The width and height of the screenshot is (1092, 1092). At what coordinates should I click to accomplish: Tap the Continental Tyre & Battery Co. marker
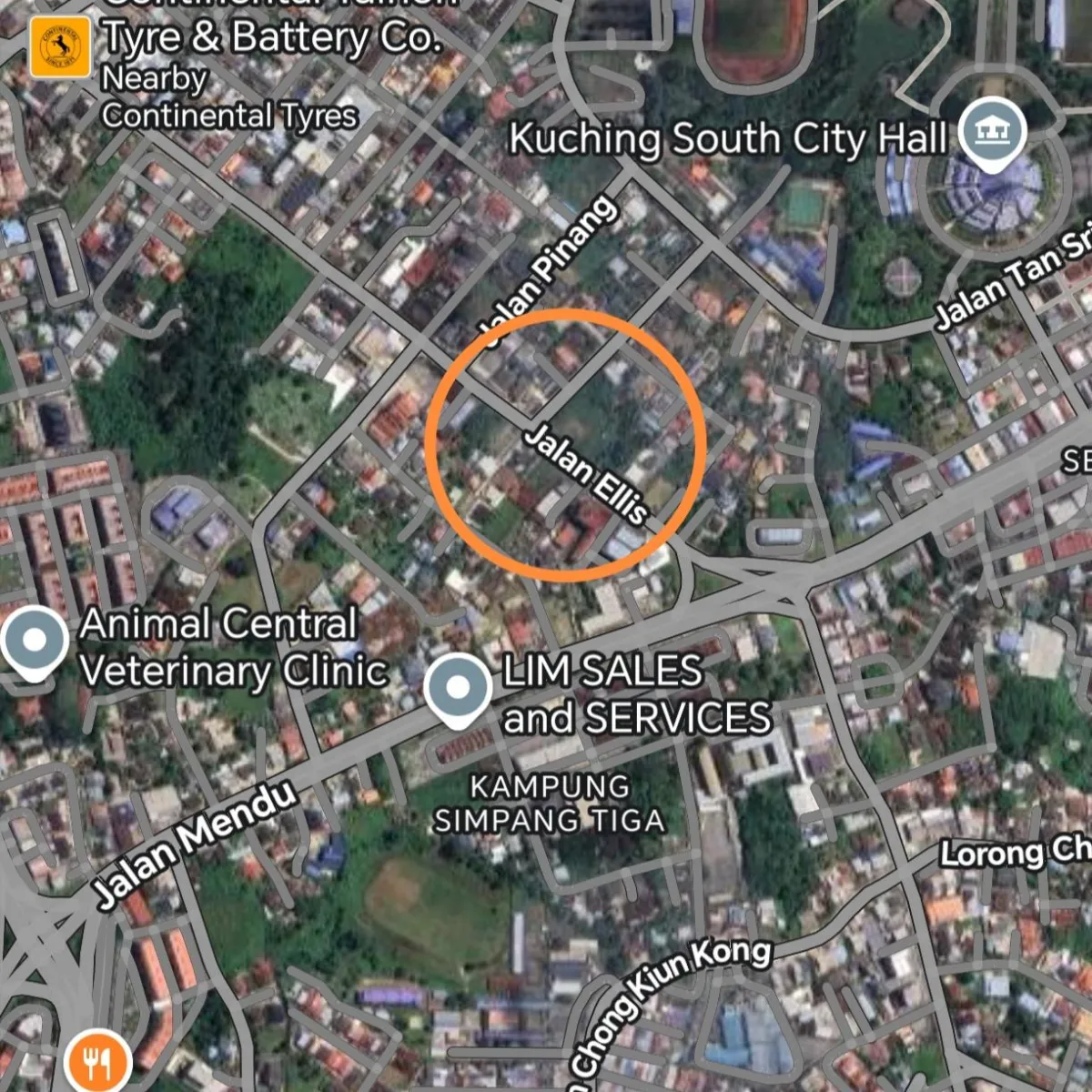[x=60, y=45]
